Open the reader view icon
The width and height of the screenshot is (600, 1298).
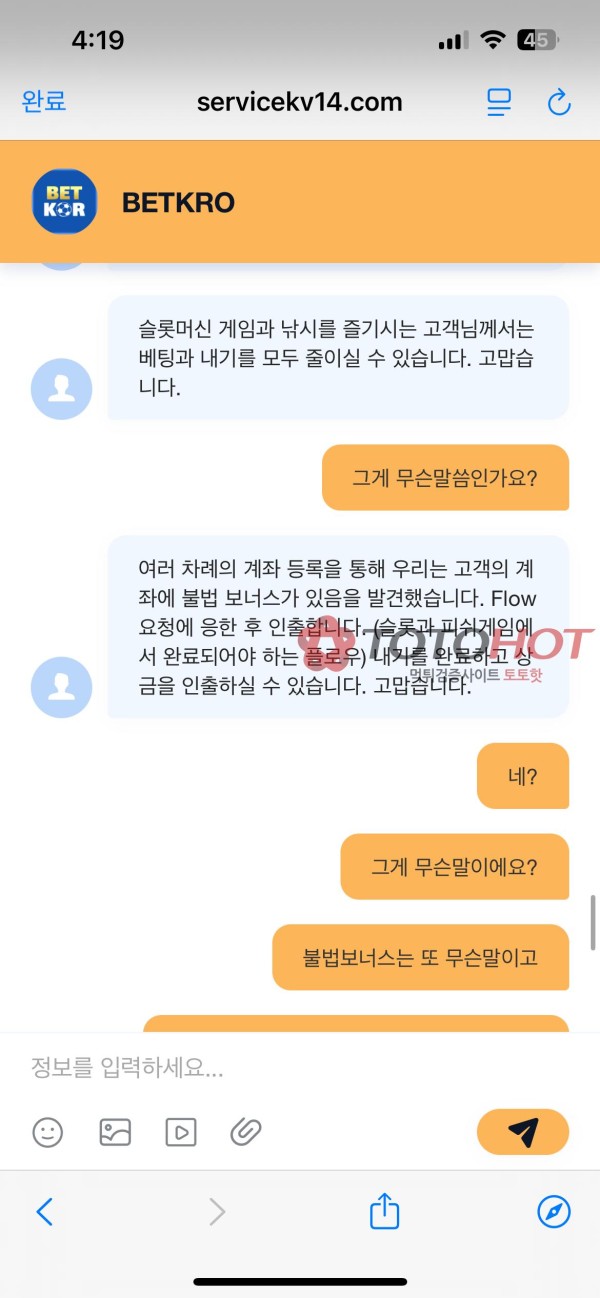[498, 102]
